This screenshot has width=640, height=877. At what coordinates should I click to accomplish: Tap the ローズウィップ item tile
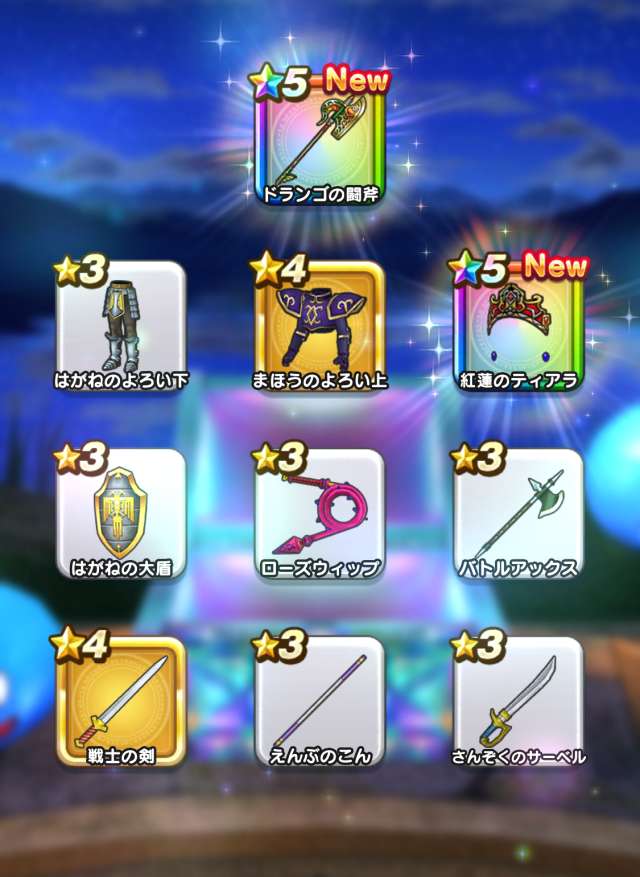pyautogui.click(x=320, y=514)
